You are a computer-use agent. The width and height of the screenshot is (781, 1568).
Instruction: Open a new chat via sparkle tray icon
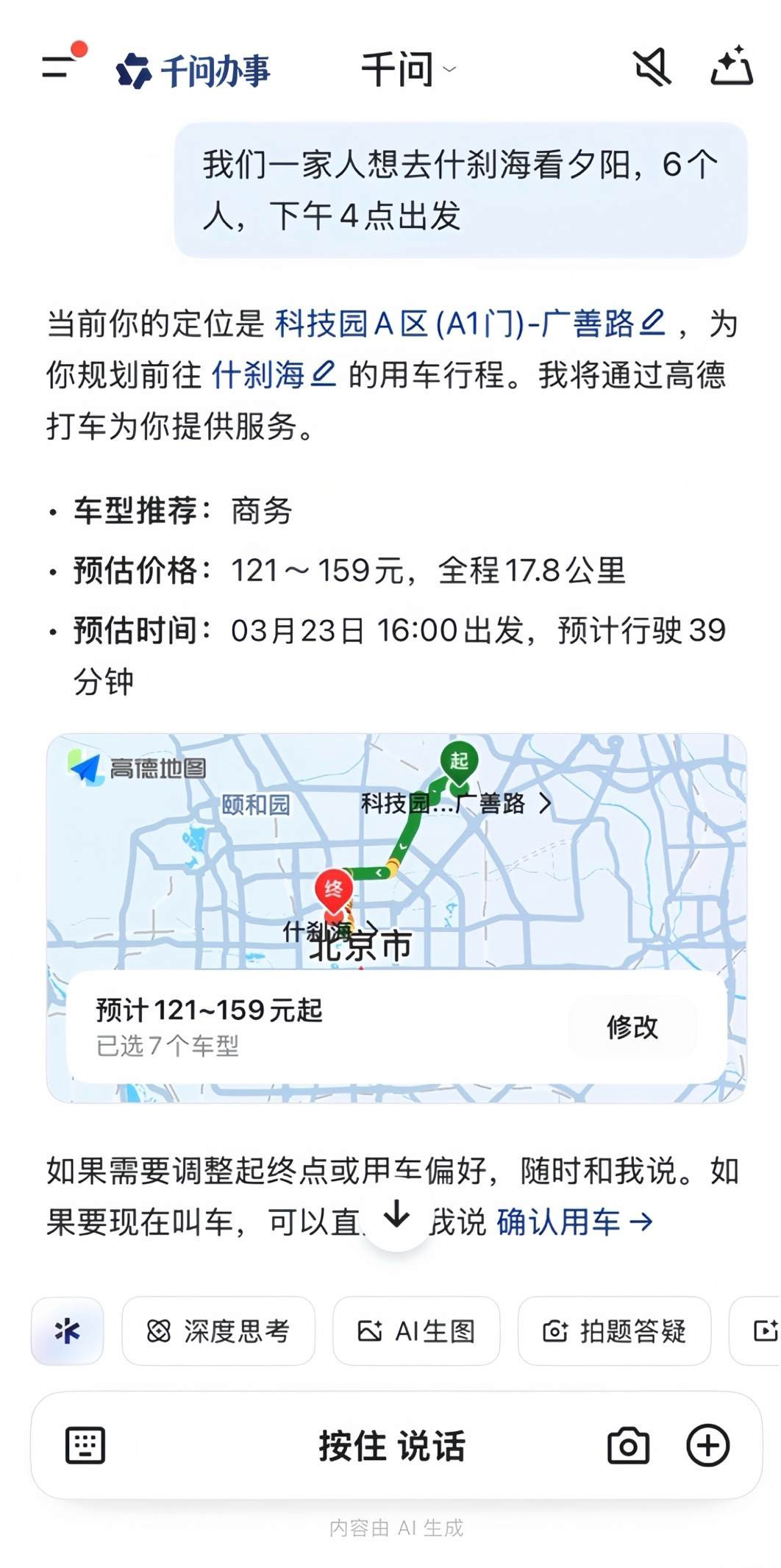[732, 66]
